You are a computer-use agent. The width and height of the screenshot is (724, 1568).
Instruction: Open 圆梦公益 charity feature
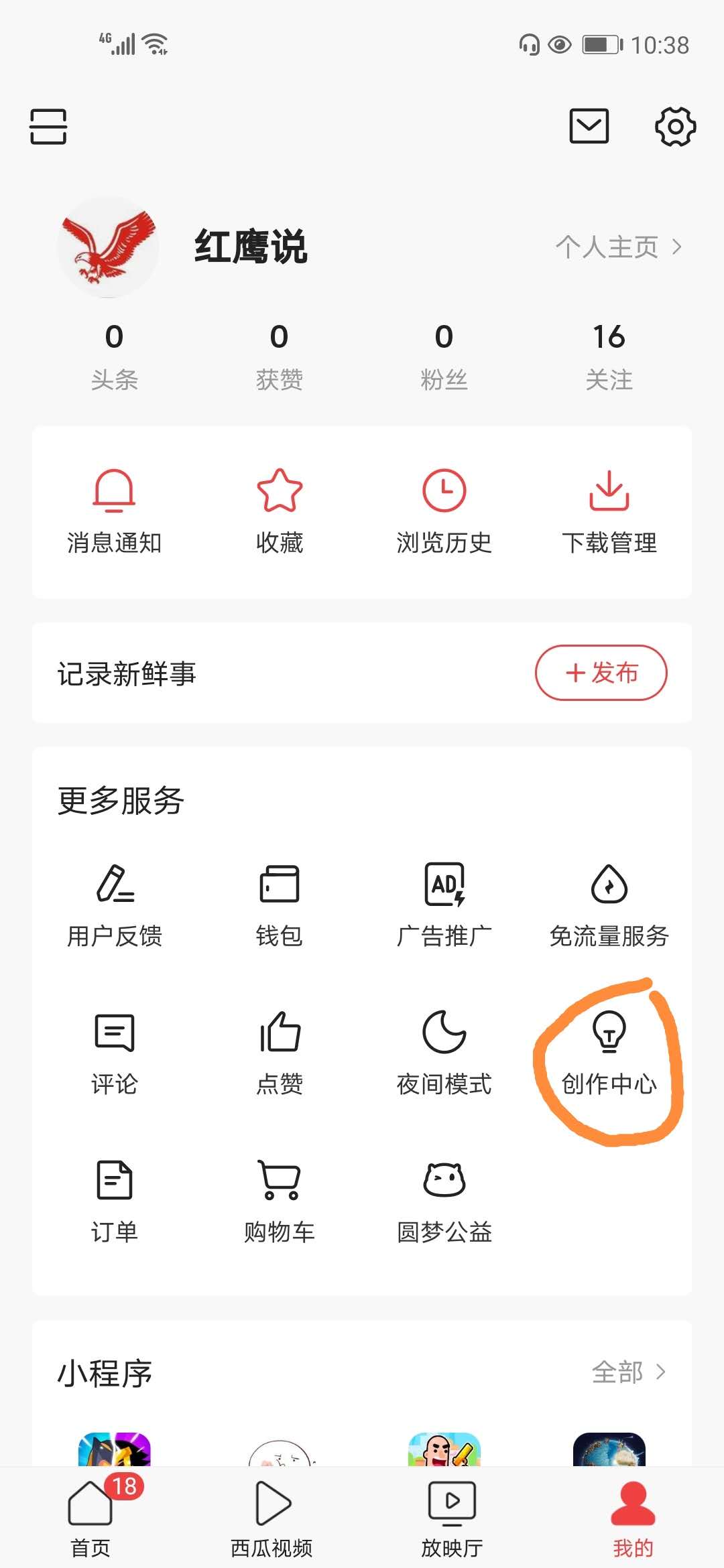[444, 1199]
